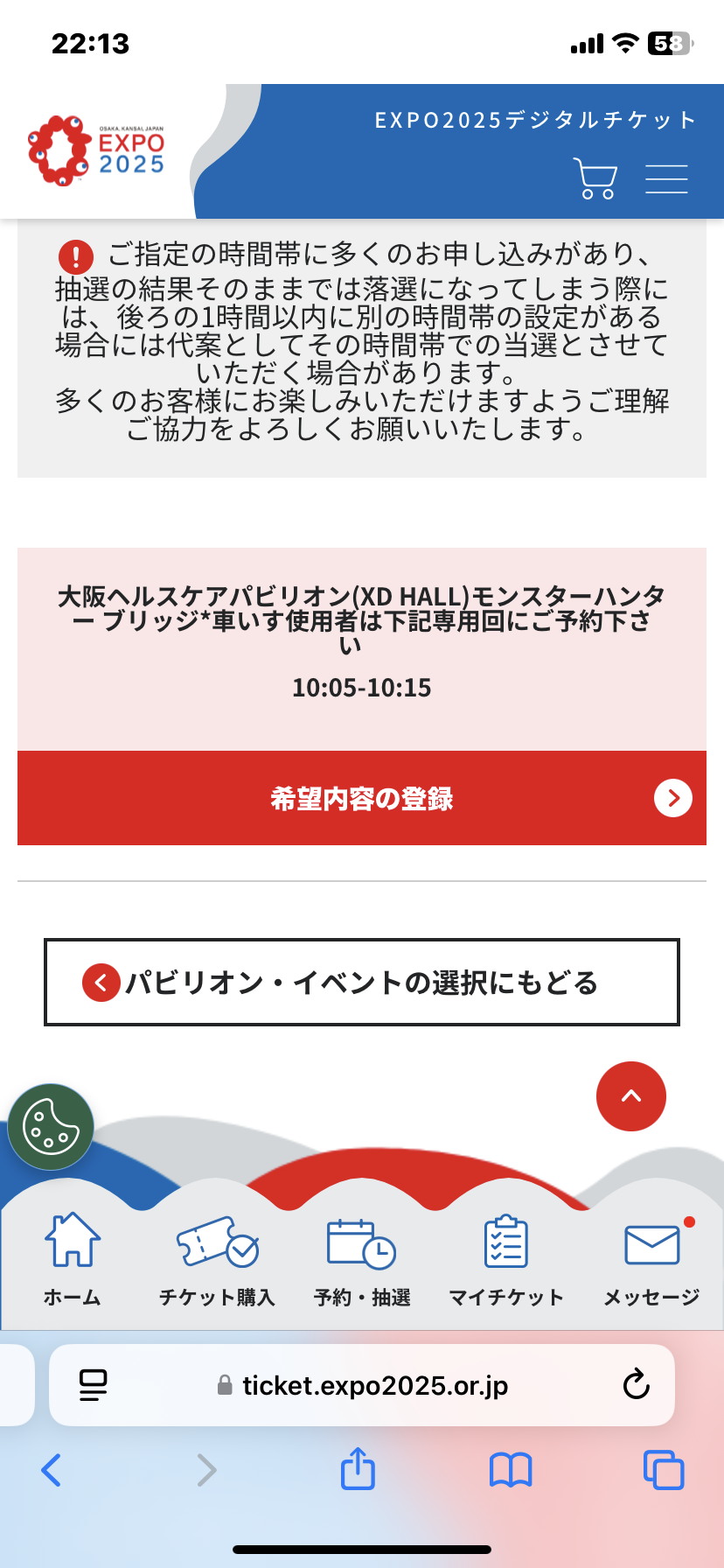Screen dimensions: 724x1568
Task: Share this page from Safari
Action: coord(358,1469)
